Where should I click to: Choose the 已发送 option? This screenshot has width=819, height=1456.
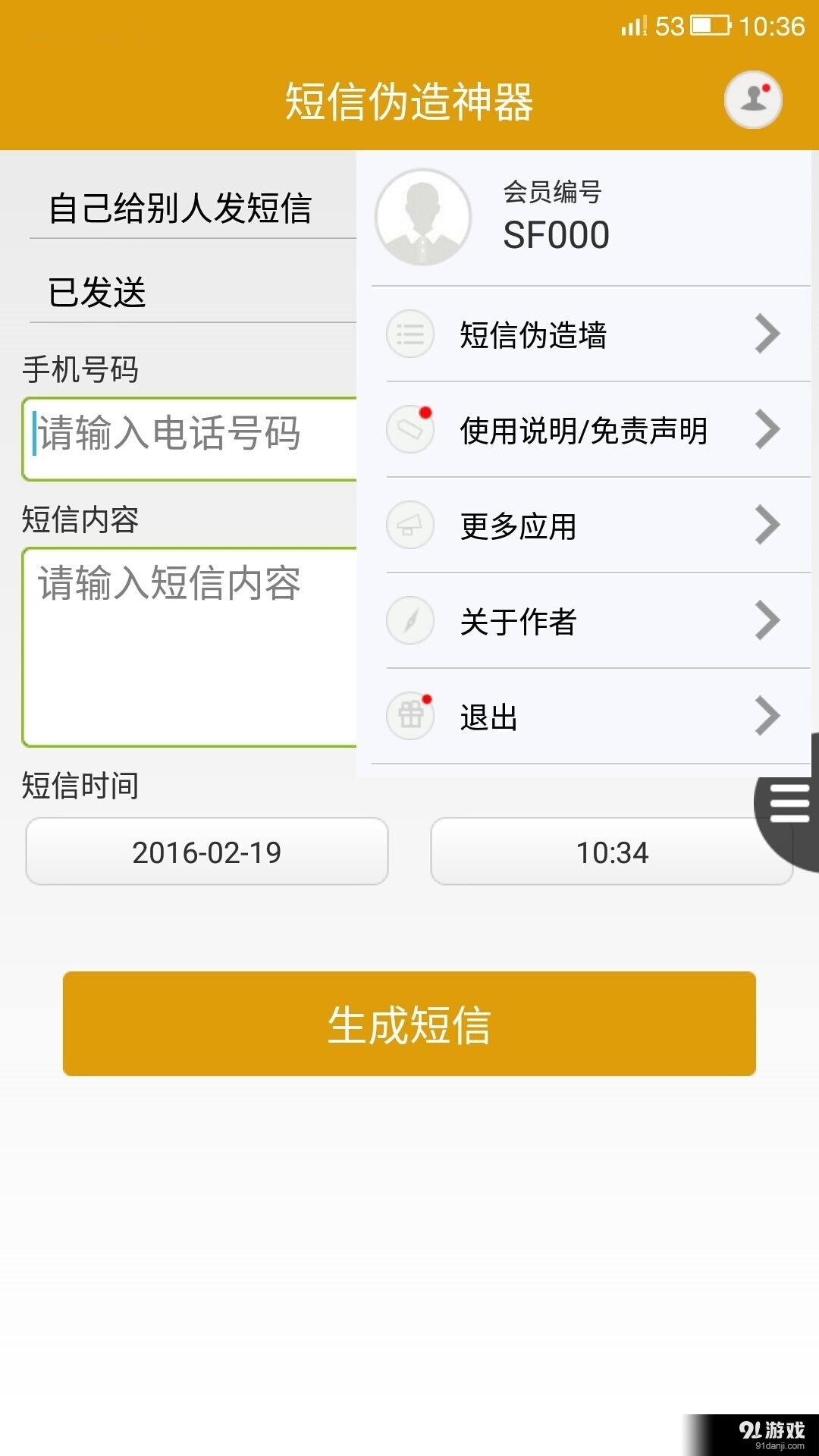pos(99,293)
